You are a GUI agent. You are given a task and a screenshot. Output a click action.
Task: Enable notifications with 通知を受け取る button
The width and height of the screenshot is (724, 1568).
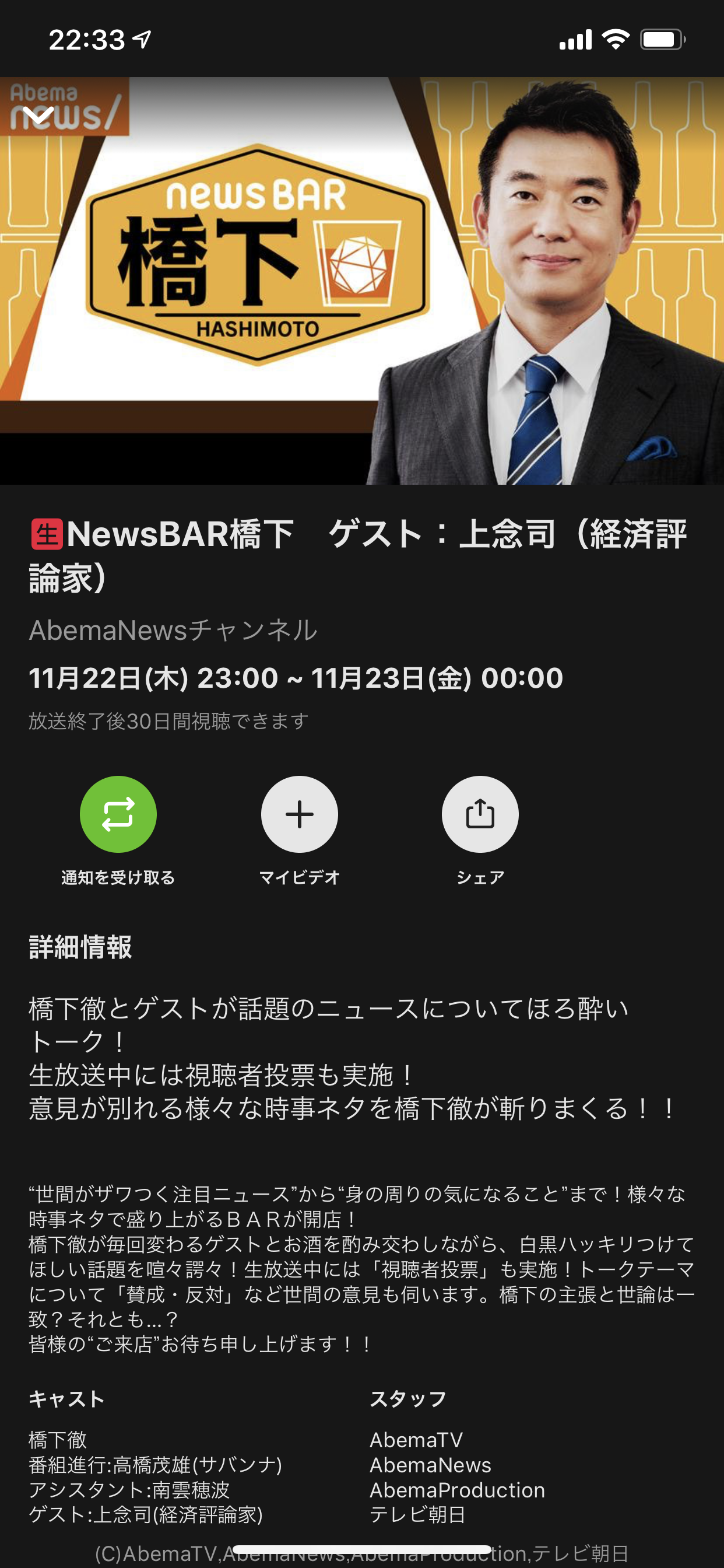[x=118, y=814]
